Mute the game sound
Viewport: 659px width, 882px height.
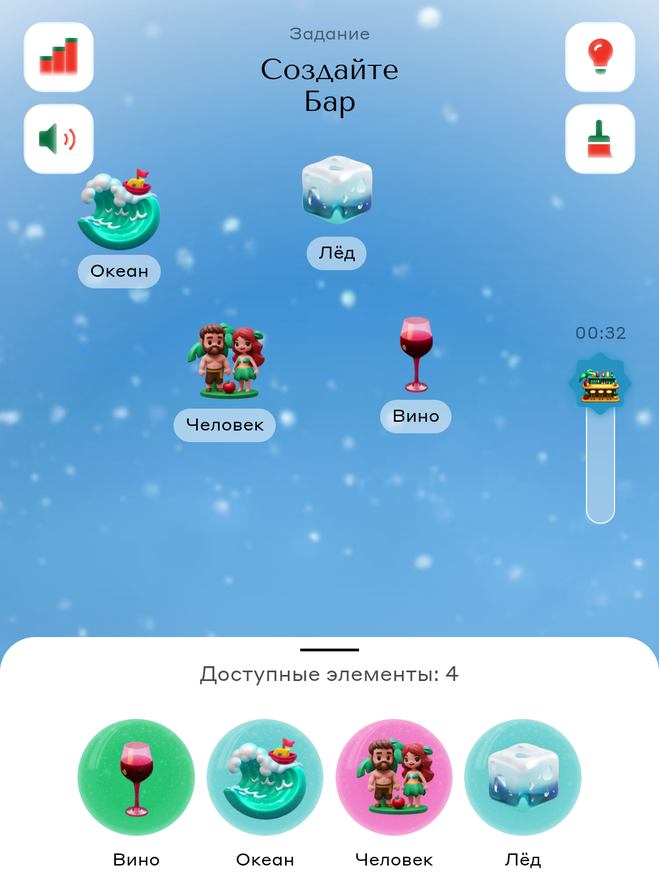(59, 139)
